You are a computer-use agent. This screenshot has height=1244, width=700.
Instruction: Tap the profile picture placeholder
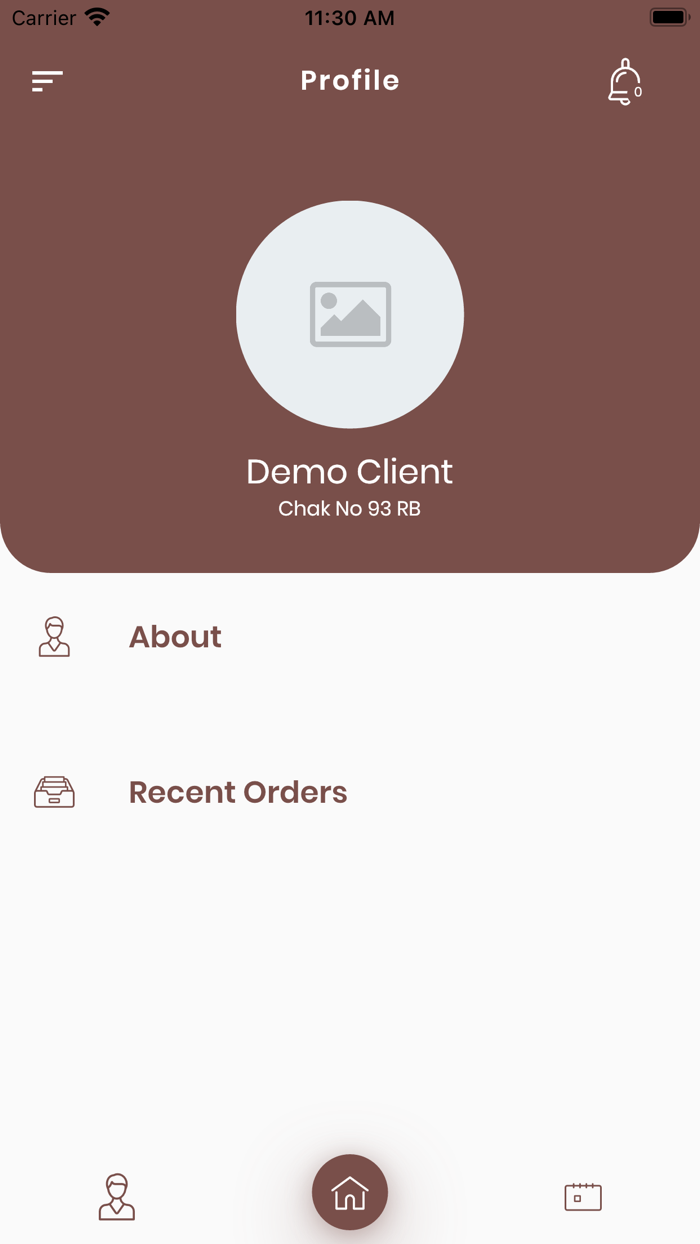[x=350, y=315]
